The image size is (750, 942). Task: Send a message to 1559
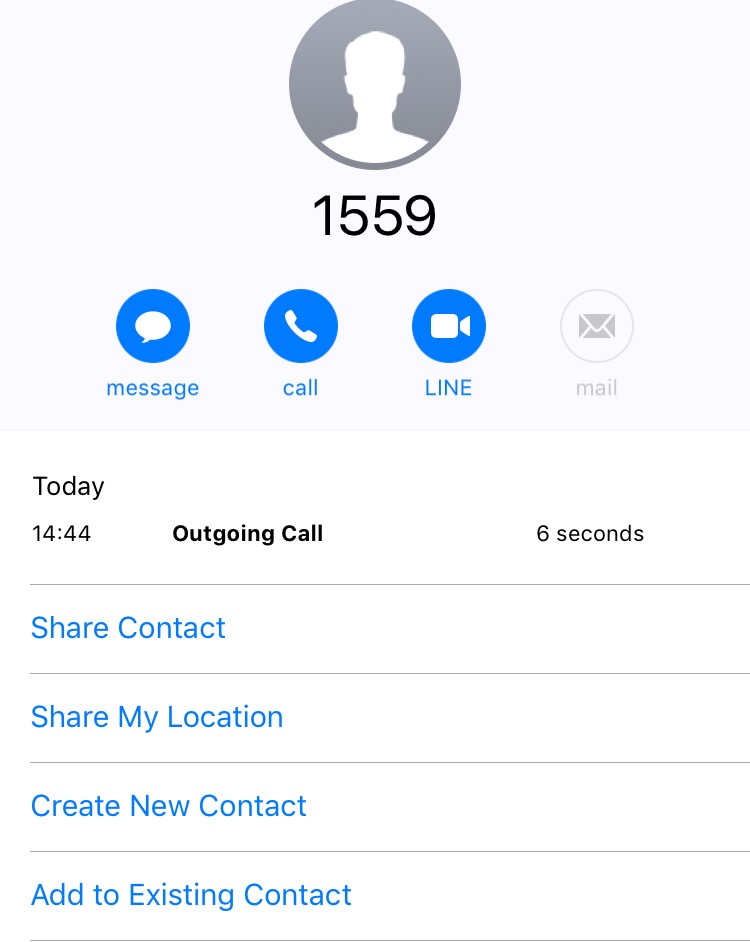pos(153,326)
